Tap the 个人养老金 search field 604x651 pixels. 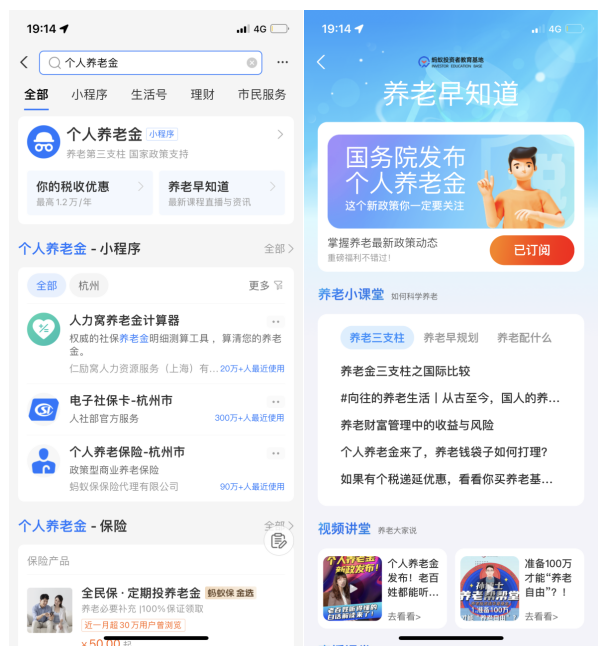(150, 63)
